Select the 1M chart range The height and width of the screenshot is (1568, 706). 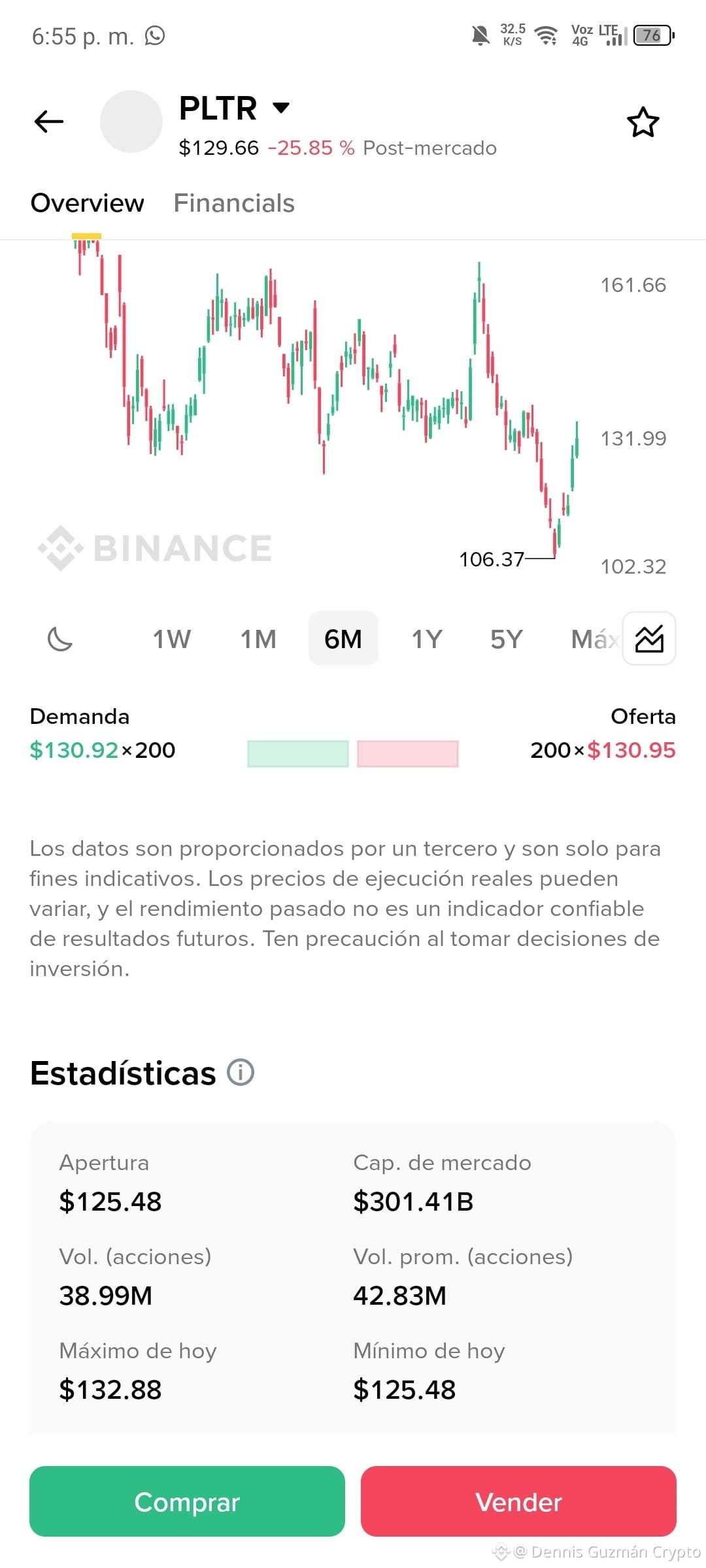tap(258, 639)
